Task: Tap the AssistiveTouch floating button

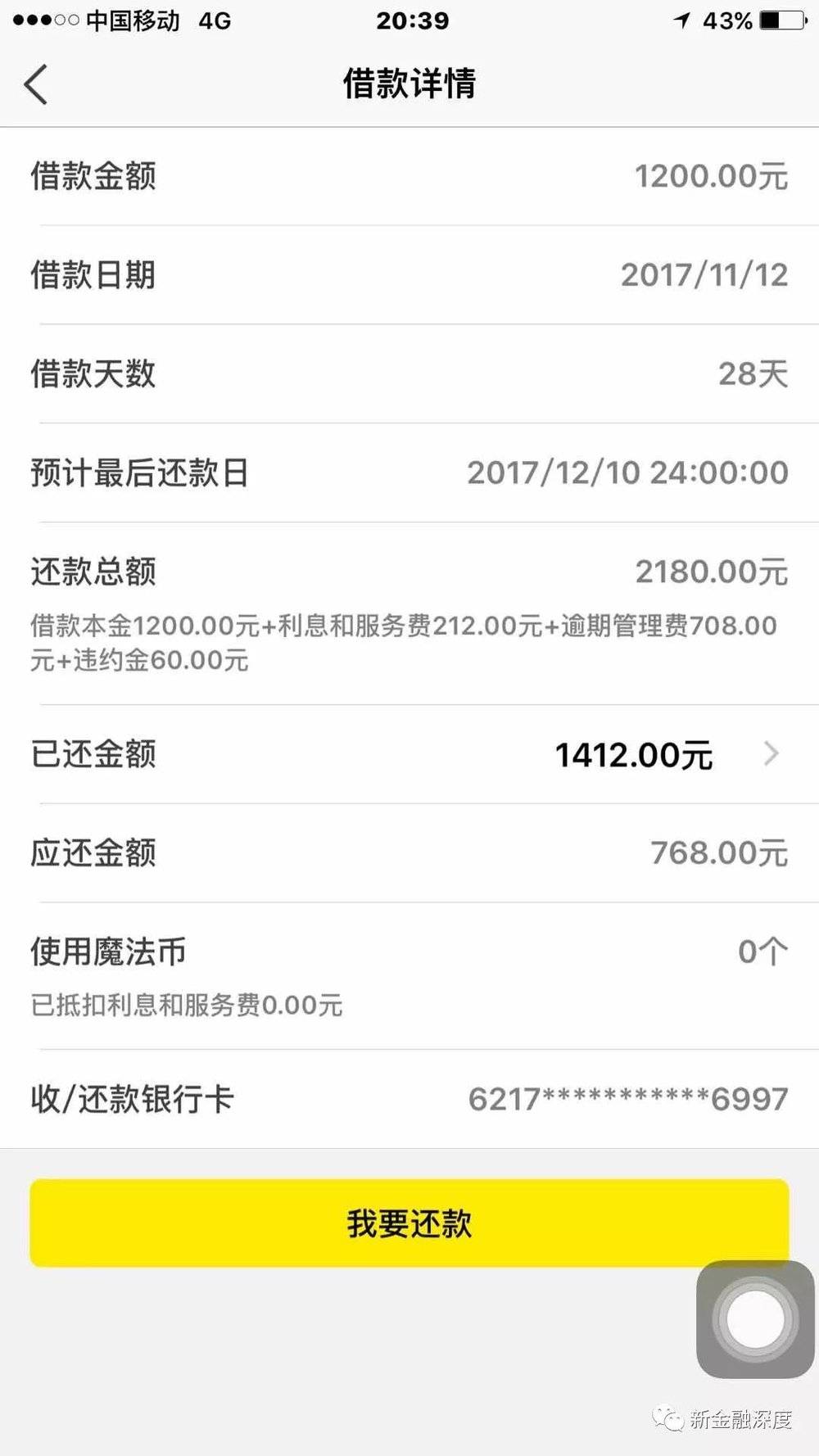Action: [x=755, y=1319]
